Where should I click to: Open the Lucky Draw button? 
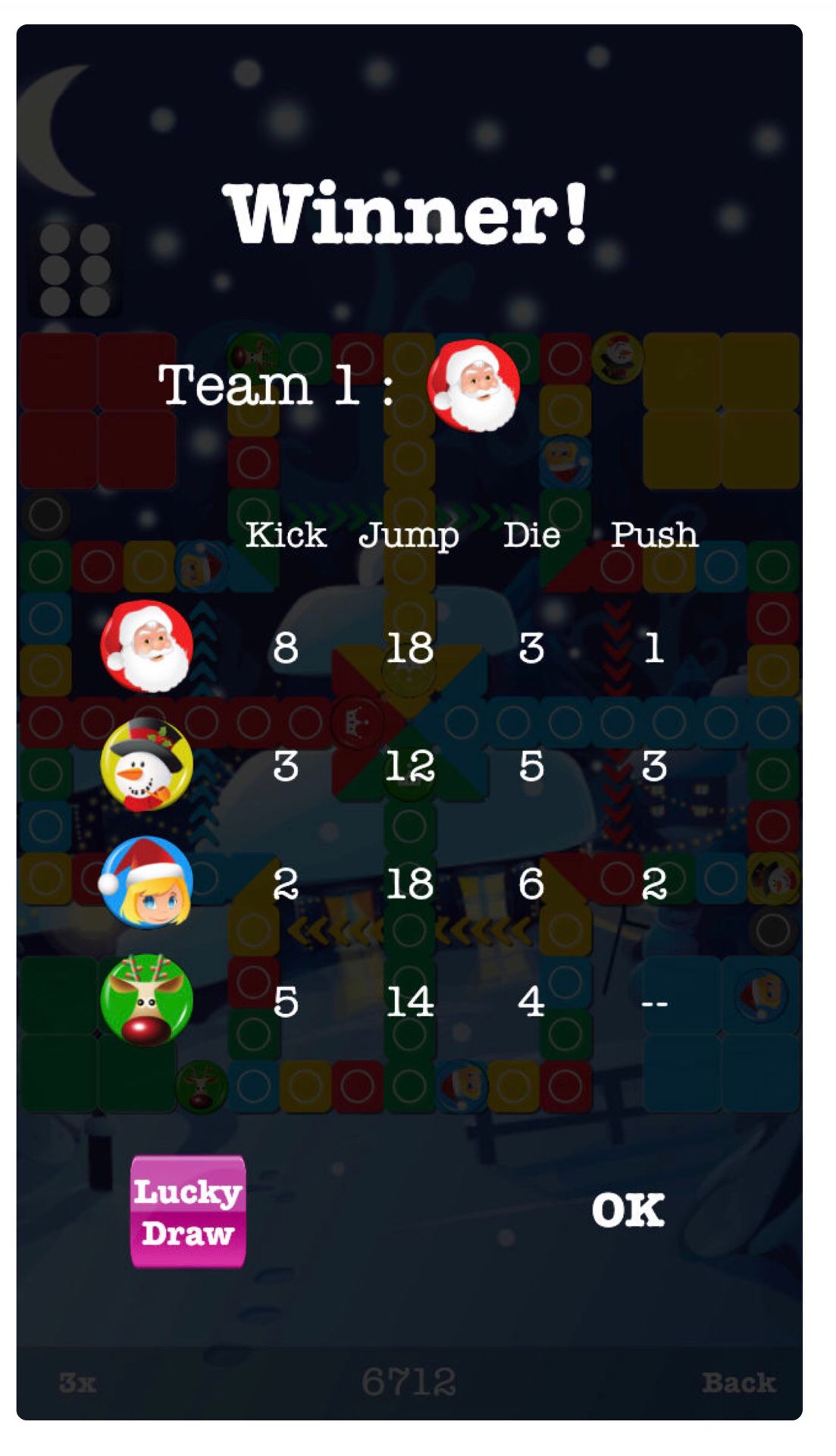(x=188, y=1211)
